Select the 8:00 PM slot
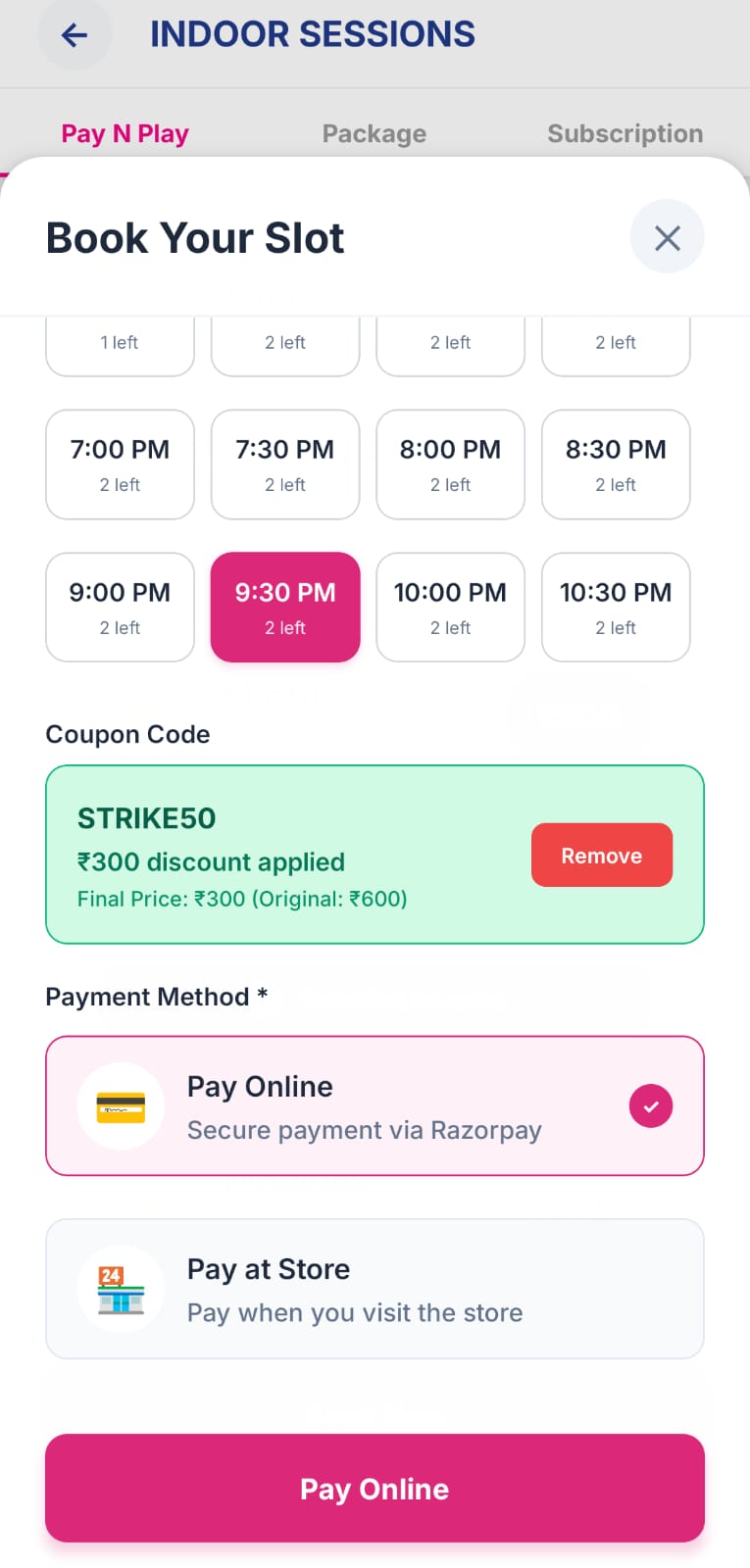 450,464
